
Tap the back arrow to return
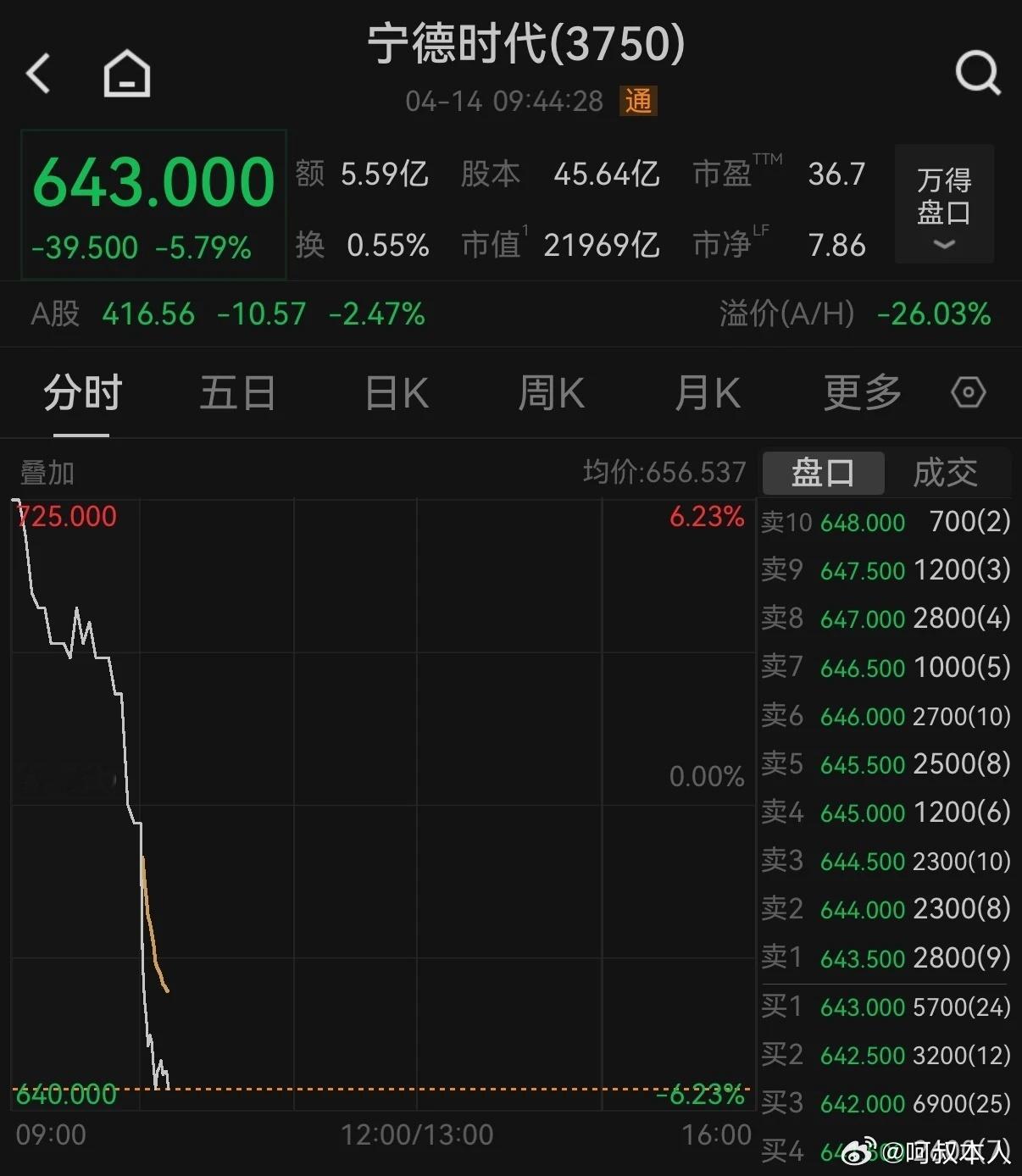(38, 74)
